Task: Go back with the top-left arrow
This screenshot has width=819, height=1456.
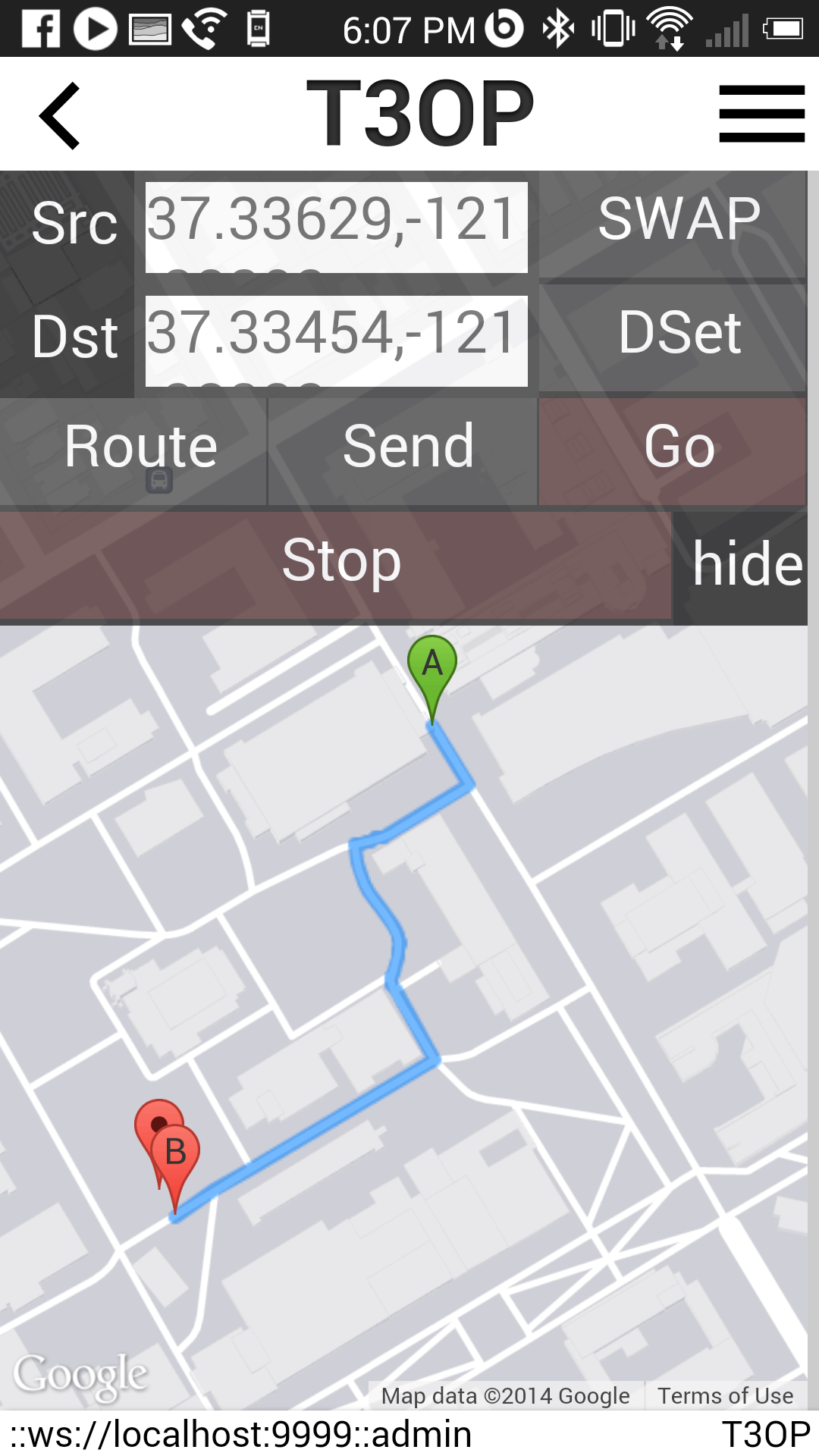Action: [59, 115]
